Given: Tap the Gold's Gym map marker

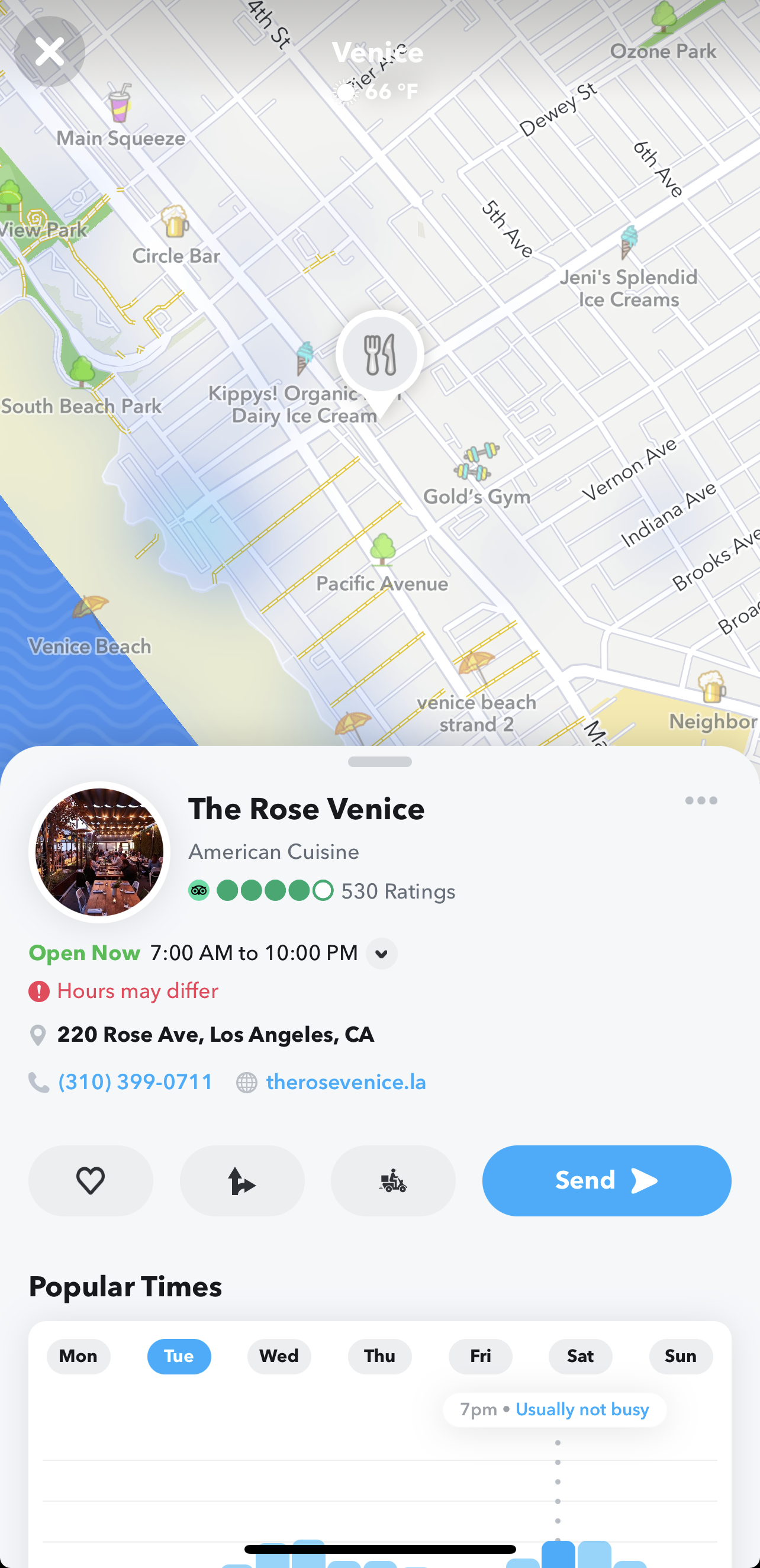Looking at the screenshot, I should (476, 464).
